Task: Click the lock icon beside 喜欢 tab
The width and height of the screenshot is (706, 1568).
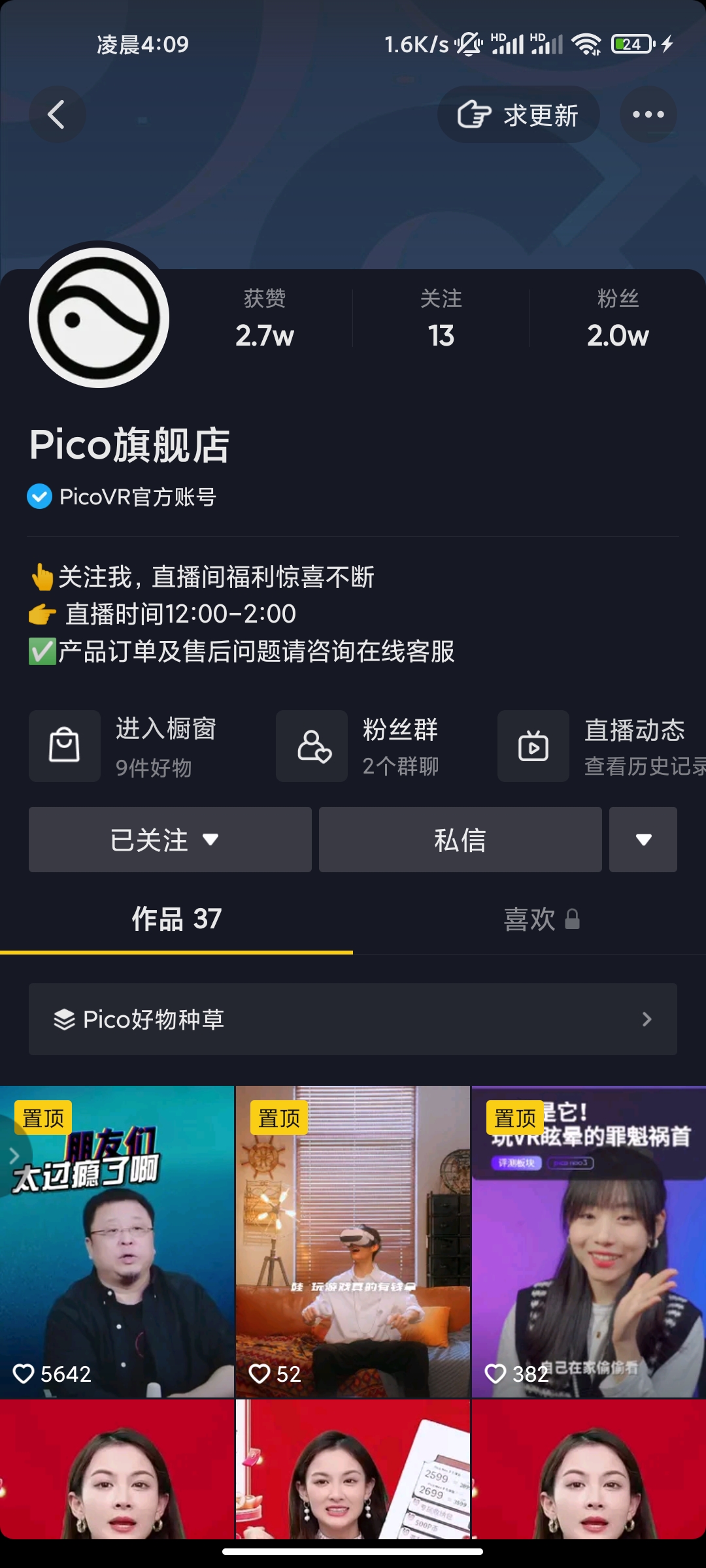Action: (x=574, y=919)
